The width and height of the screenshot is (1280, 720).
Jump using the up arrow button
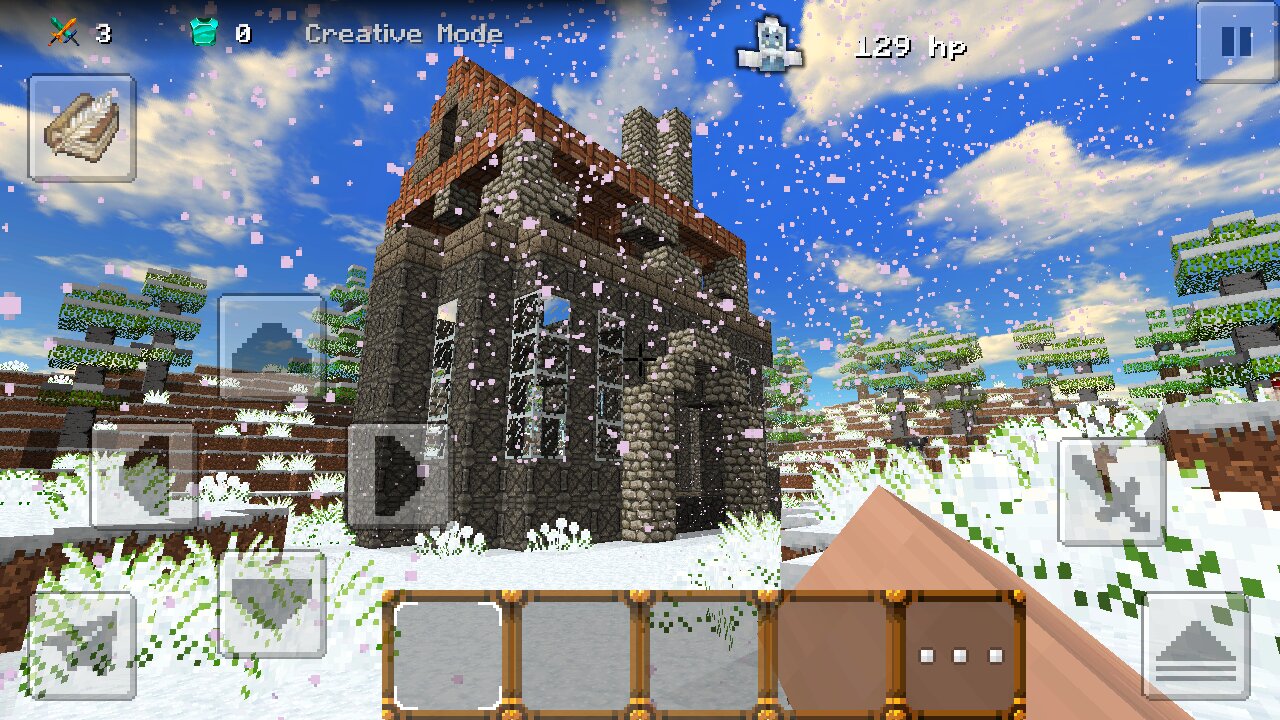click(x=1196, y=645)
